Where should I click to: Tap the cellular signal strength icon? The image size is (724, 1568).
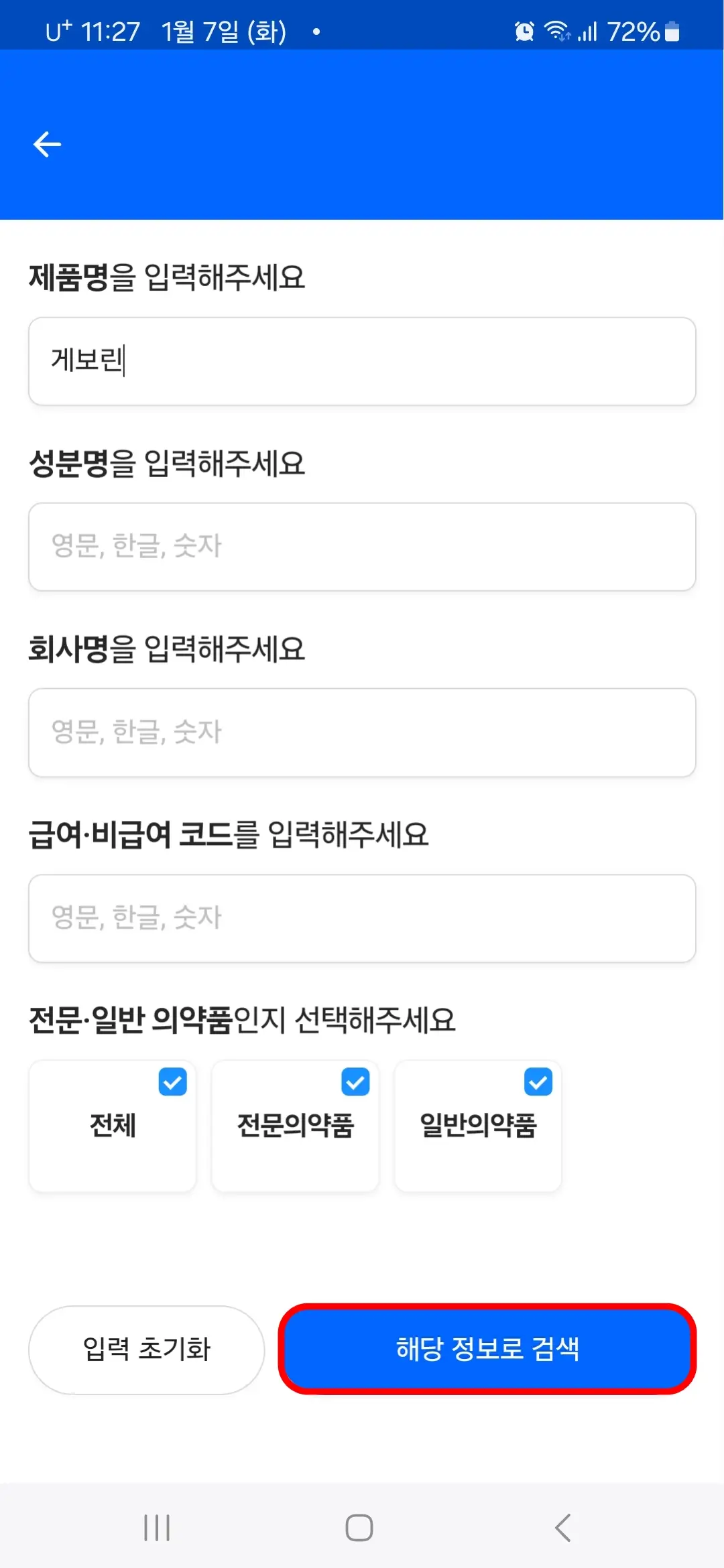(x=589, y=30)
